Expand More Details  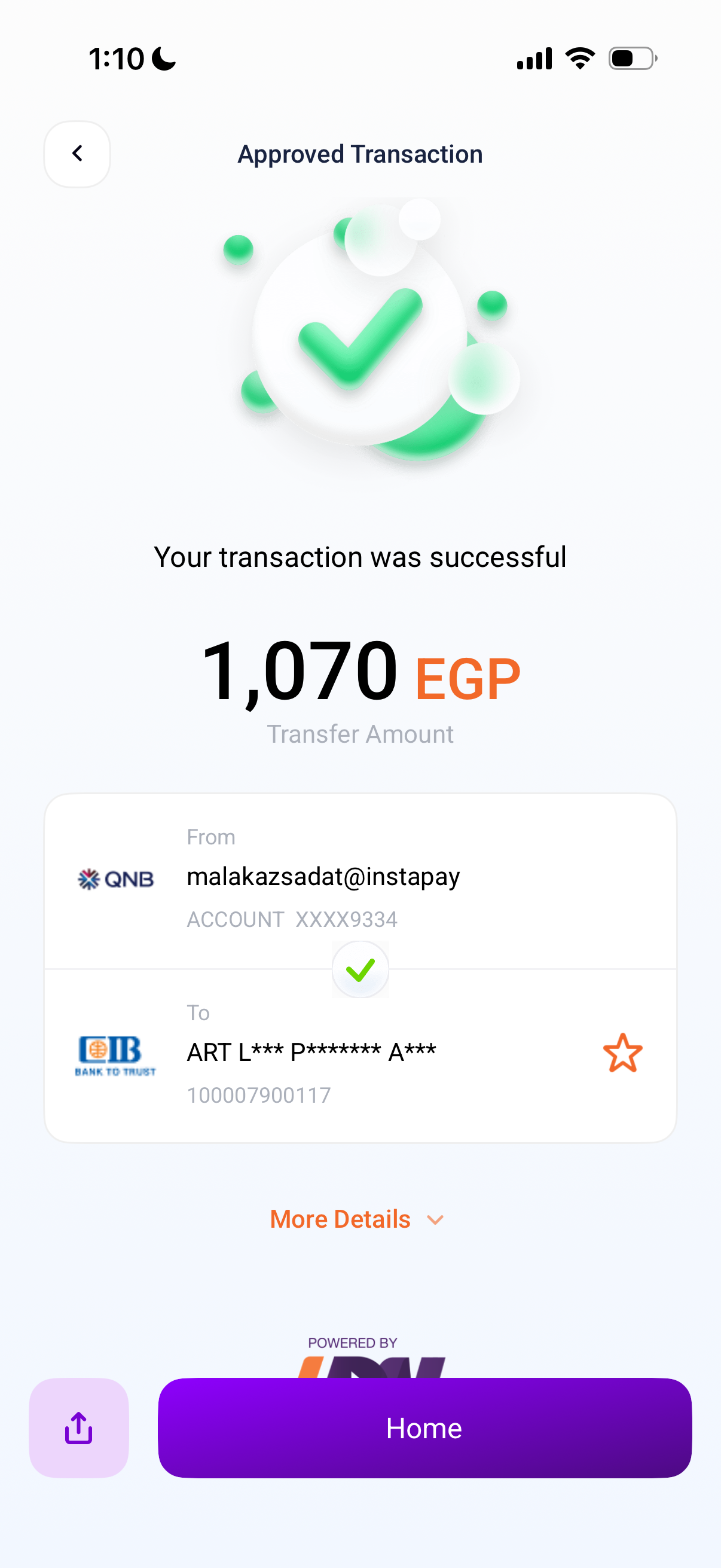(356, 1219)
